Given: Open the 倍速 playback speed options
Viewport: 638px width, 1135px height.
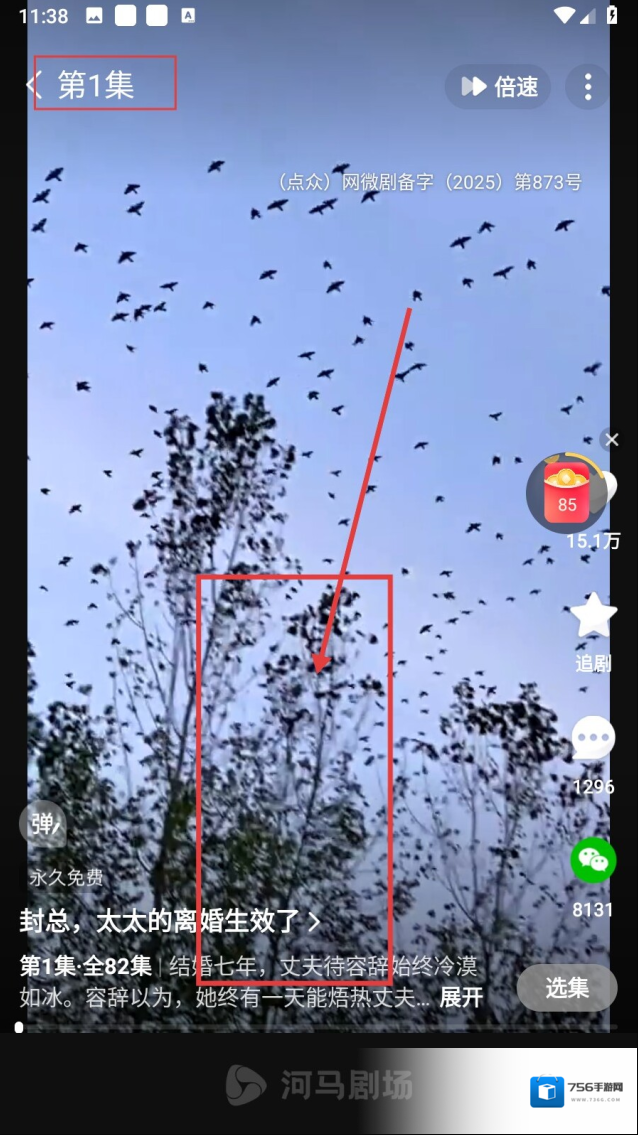Looking at the screenshot, I should pos(498,87).
